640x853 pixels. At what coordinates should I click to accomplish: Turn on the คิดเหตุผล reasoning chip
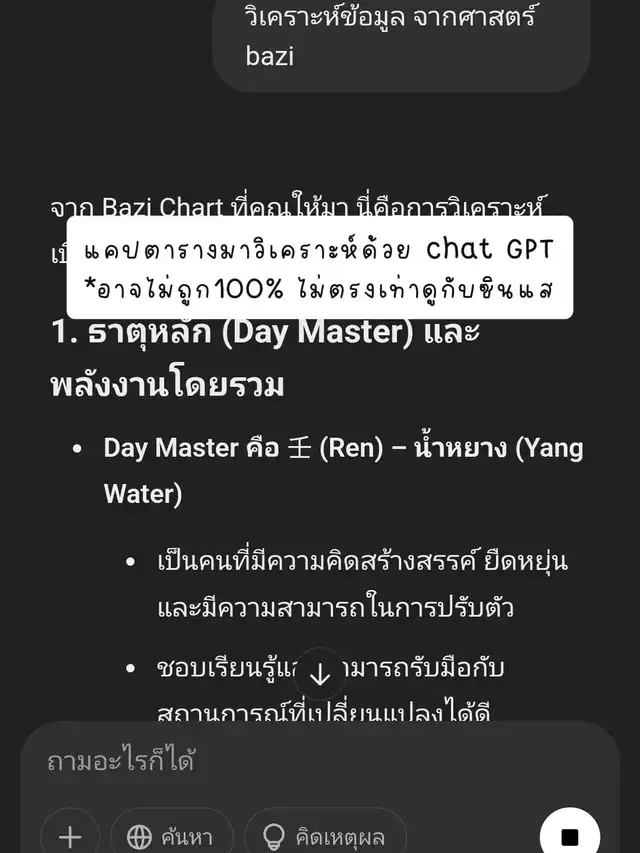point(325,836)
